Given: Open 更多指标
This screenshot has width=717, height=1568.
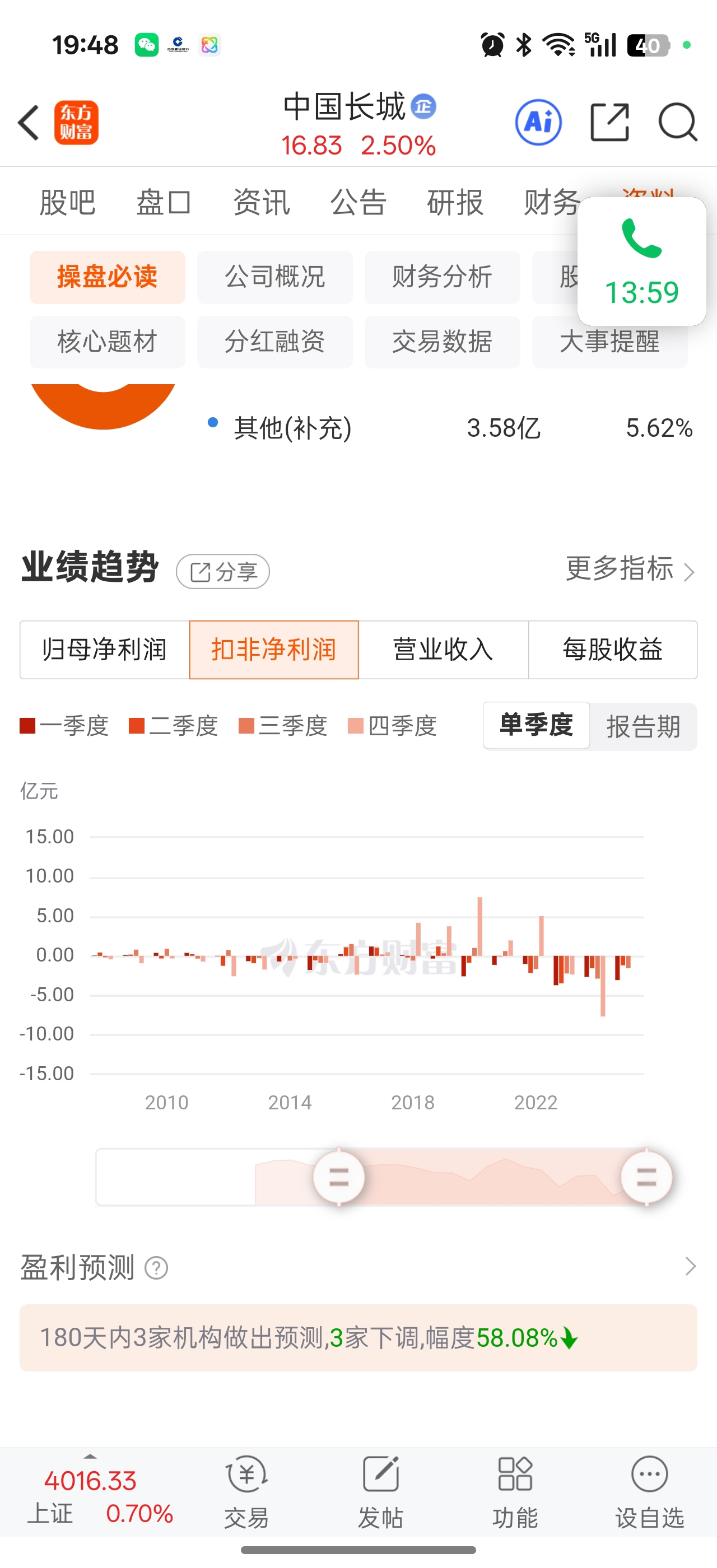Looking at the screenshot, I should click(x=630, y=569).
